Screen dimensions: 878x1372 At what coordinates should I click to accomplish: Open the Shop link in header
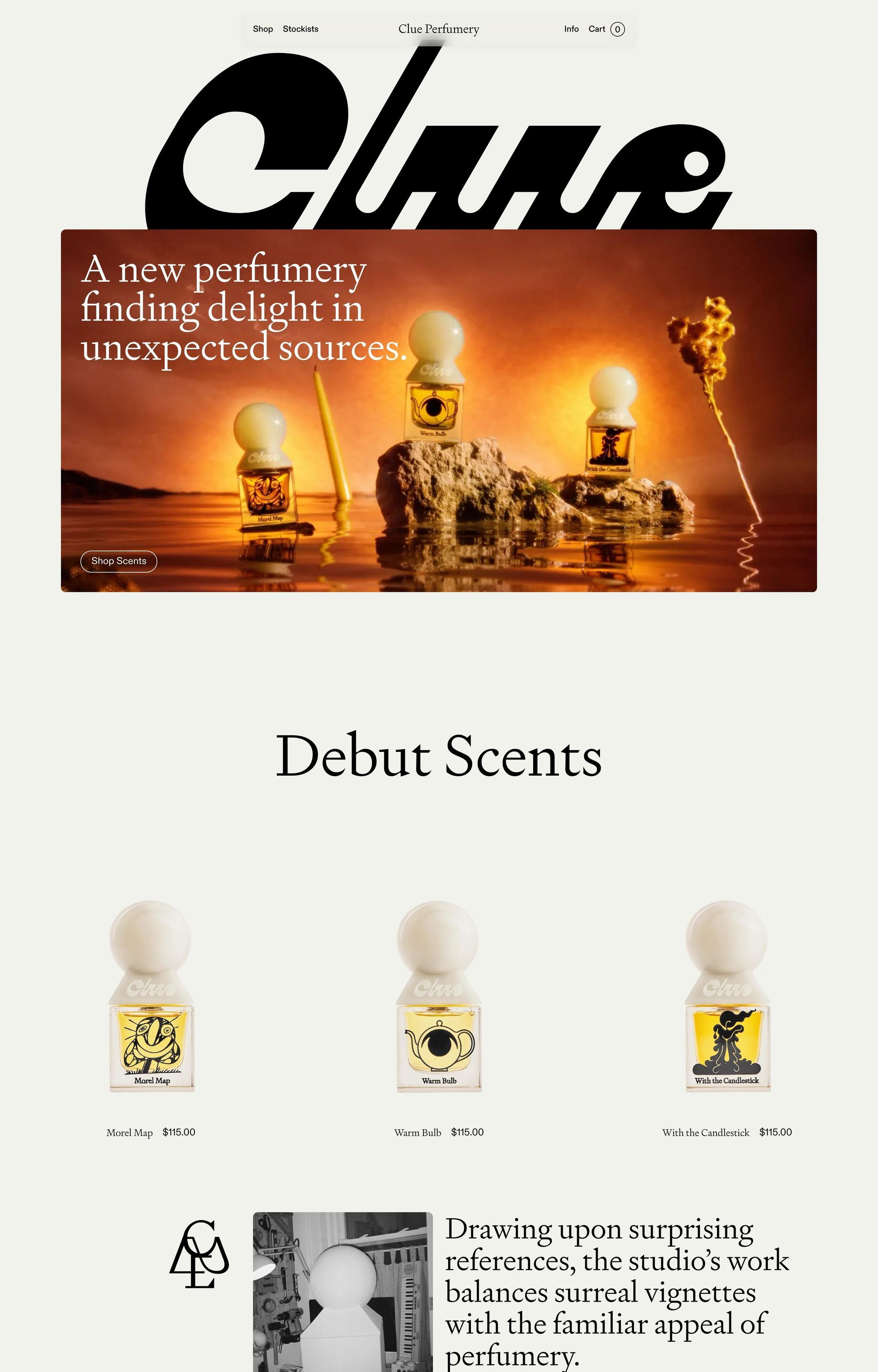coord(263,29)
